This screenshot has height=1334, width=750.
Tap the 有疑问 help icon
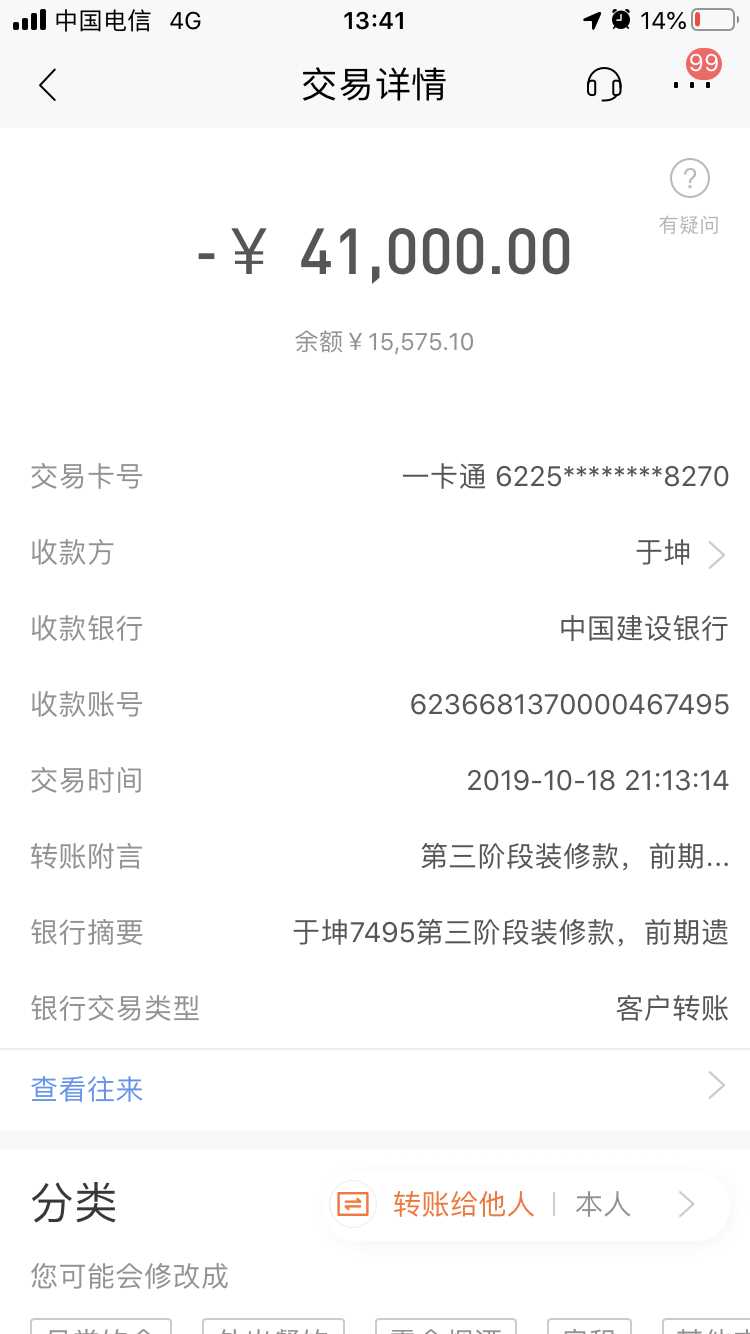(x=689, y=195)
